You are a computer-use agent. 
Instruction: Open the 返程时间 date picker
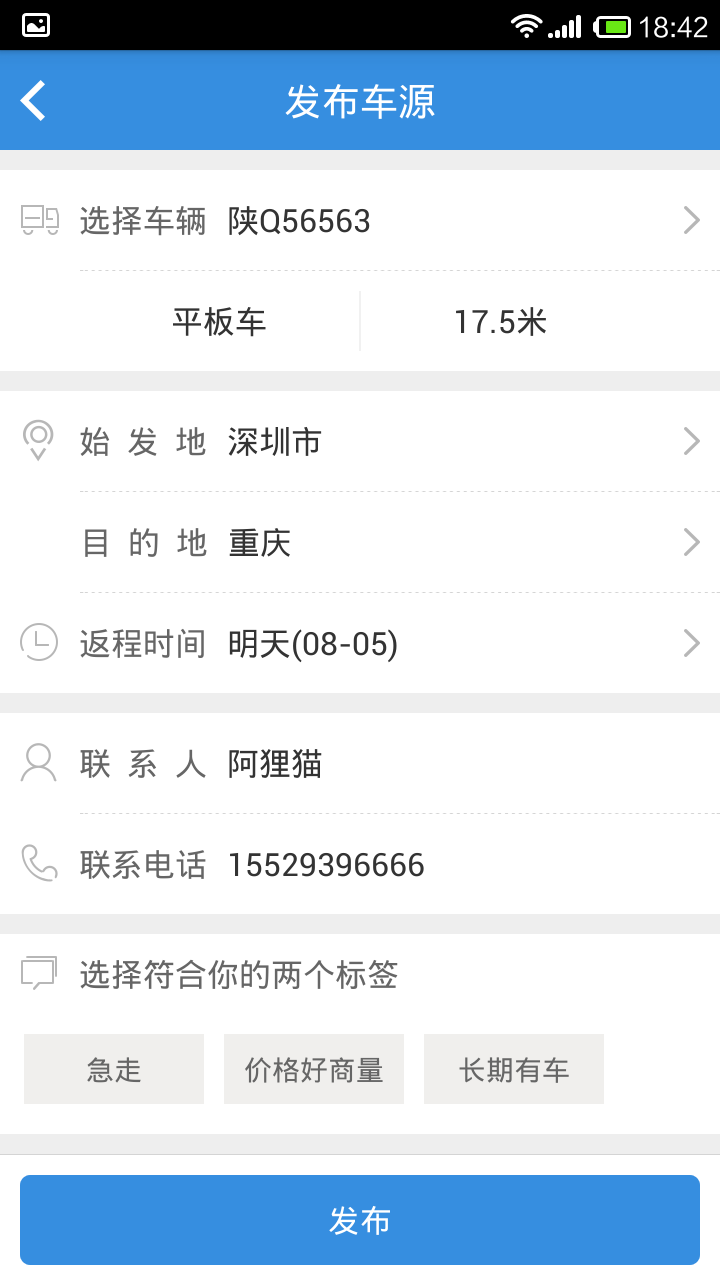click(x=360, y=642)
